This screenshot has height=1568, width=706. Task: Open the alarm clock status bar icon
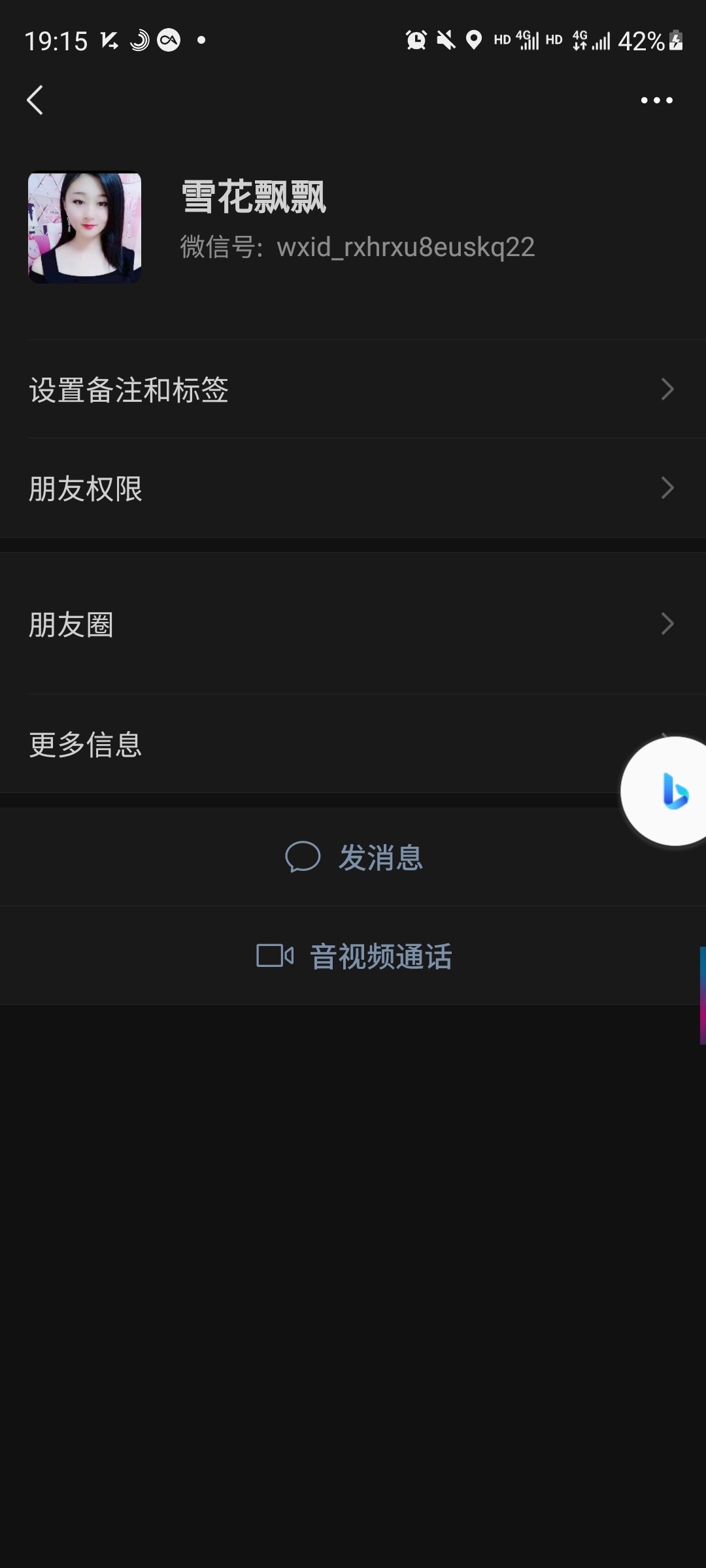coord(416,41)
